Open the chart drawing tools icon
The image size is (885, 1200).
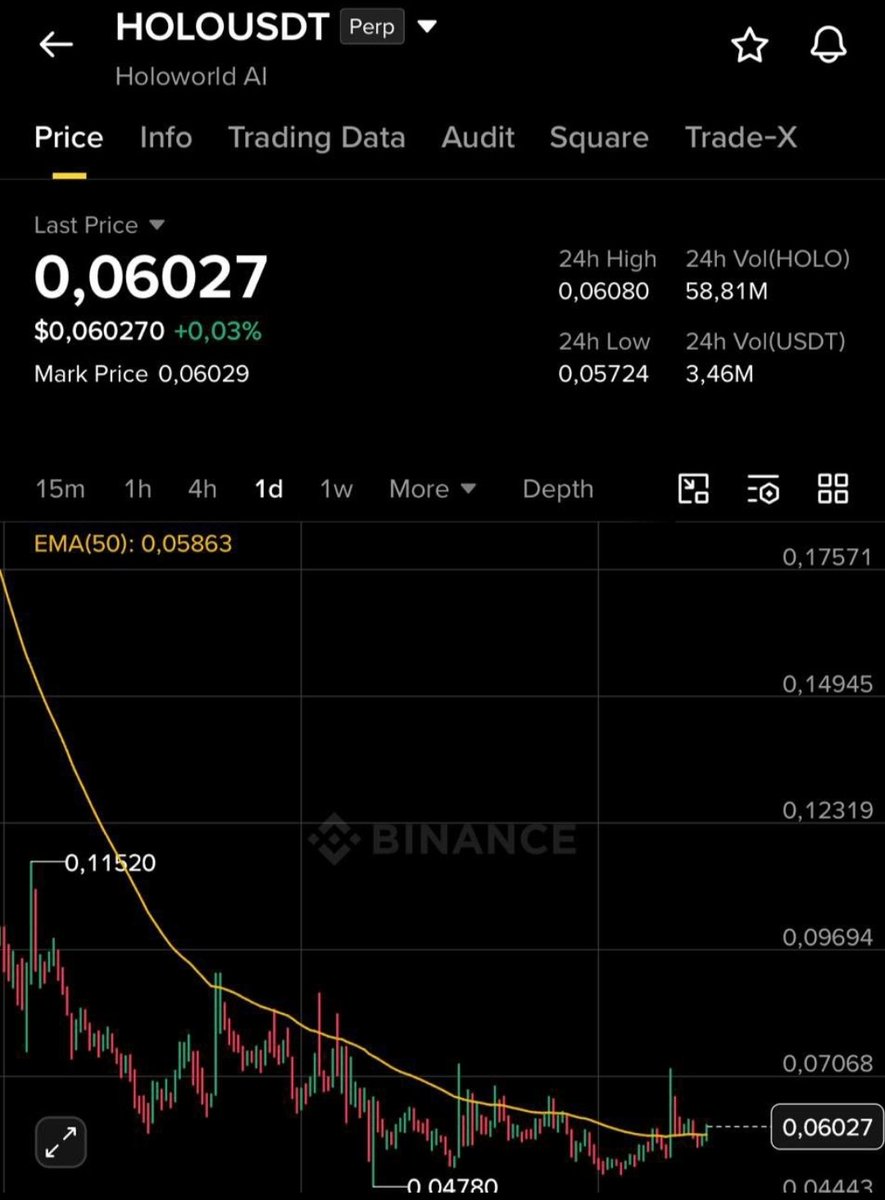click(x=693, y=489)
